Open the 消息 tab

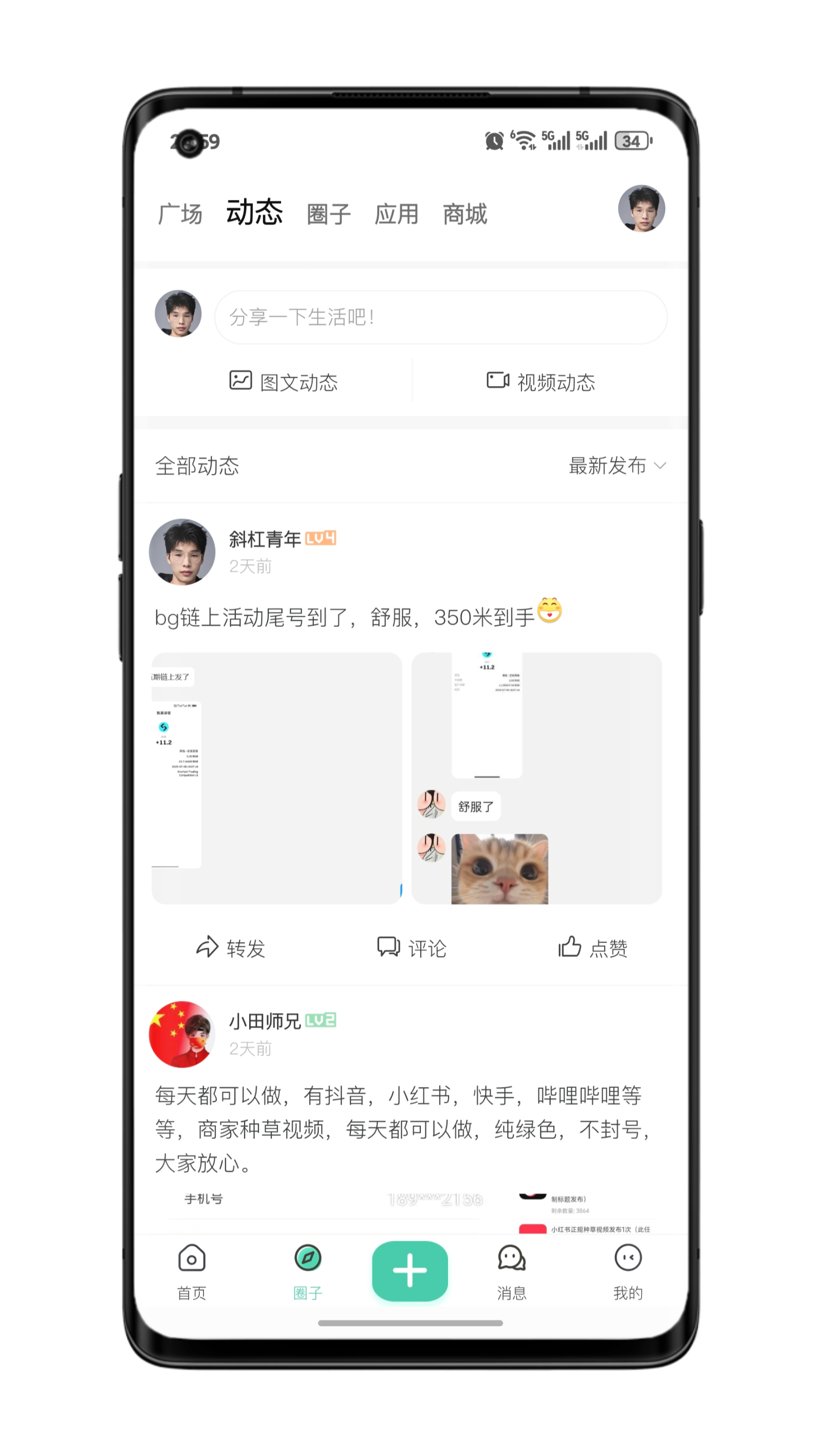coord(512,1271)
